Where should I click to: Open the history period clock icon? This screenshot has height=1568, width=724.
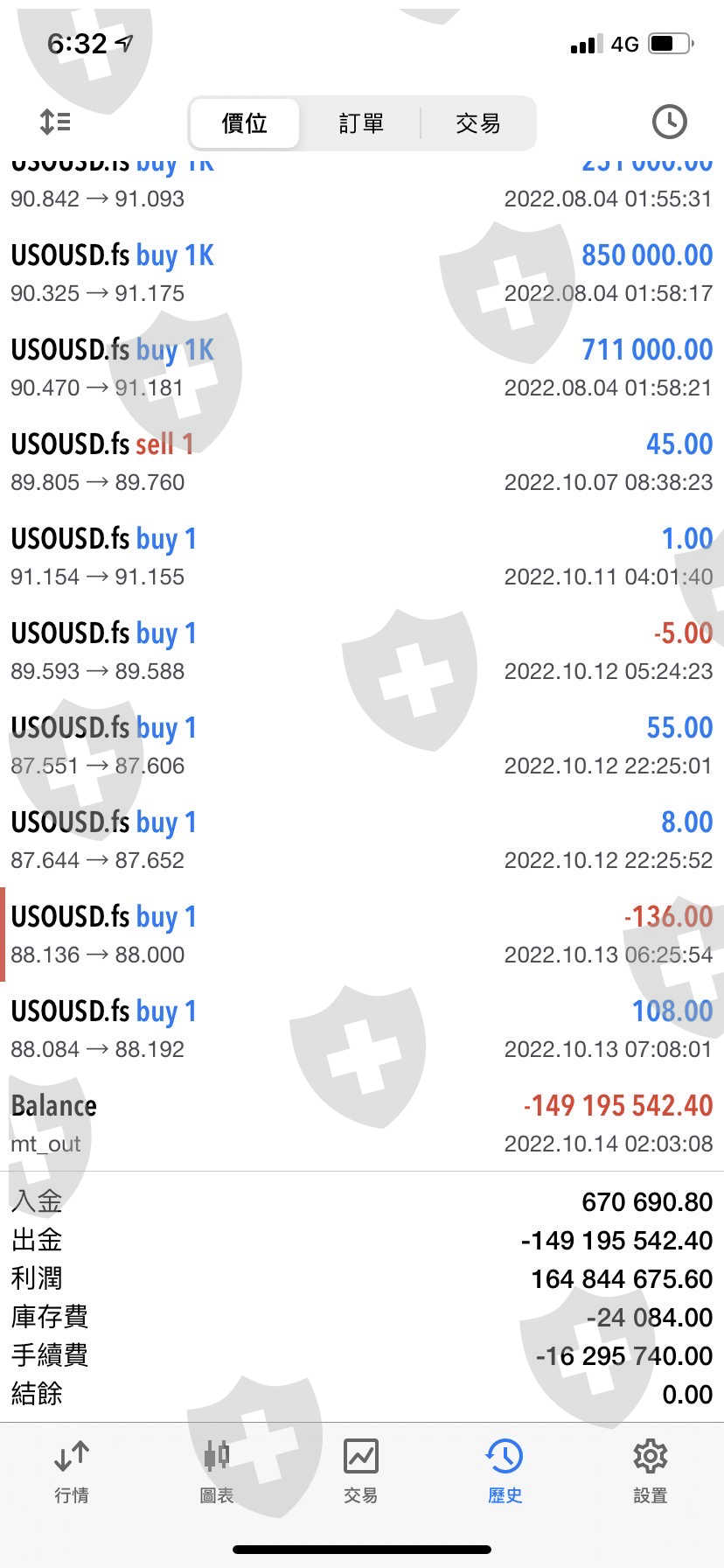pos(669,122)
